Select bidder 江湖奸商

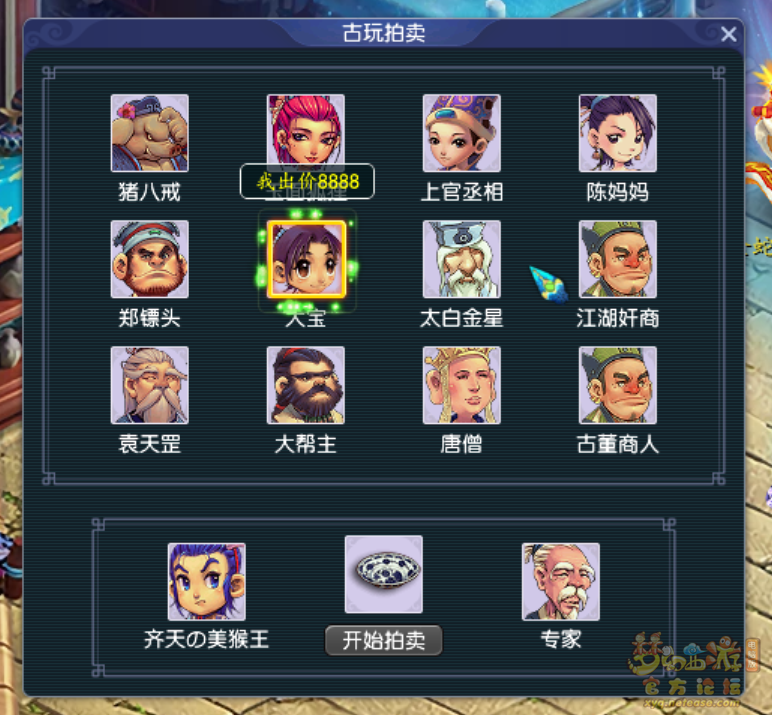click(x=617, y=259)
